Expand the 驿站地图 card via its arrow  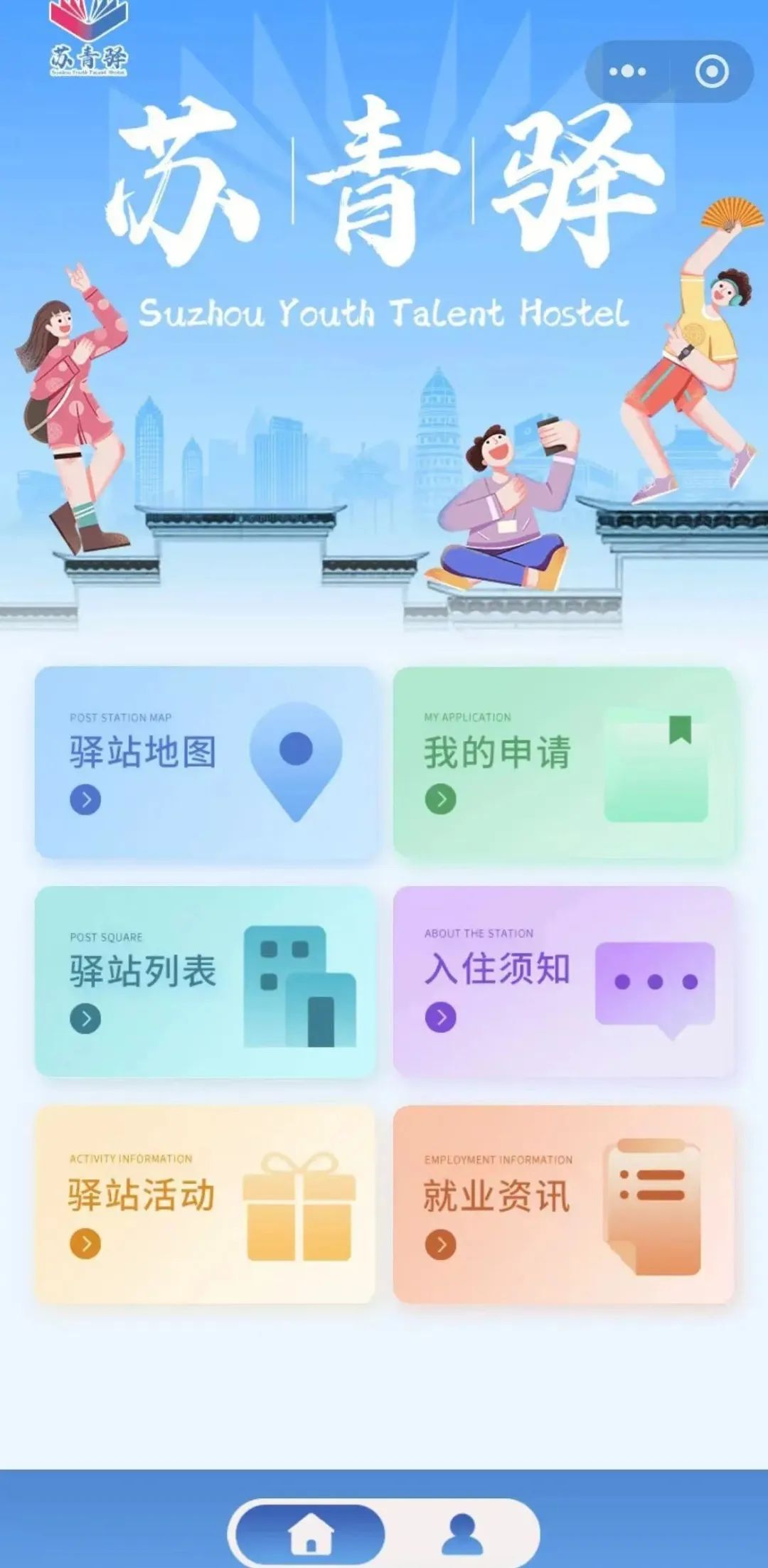pos(85,800)
